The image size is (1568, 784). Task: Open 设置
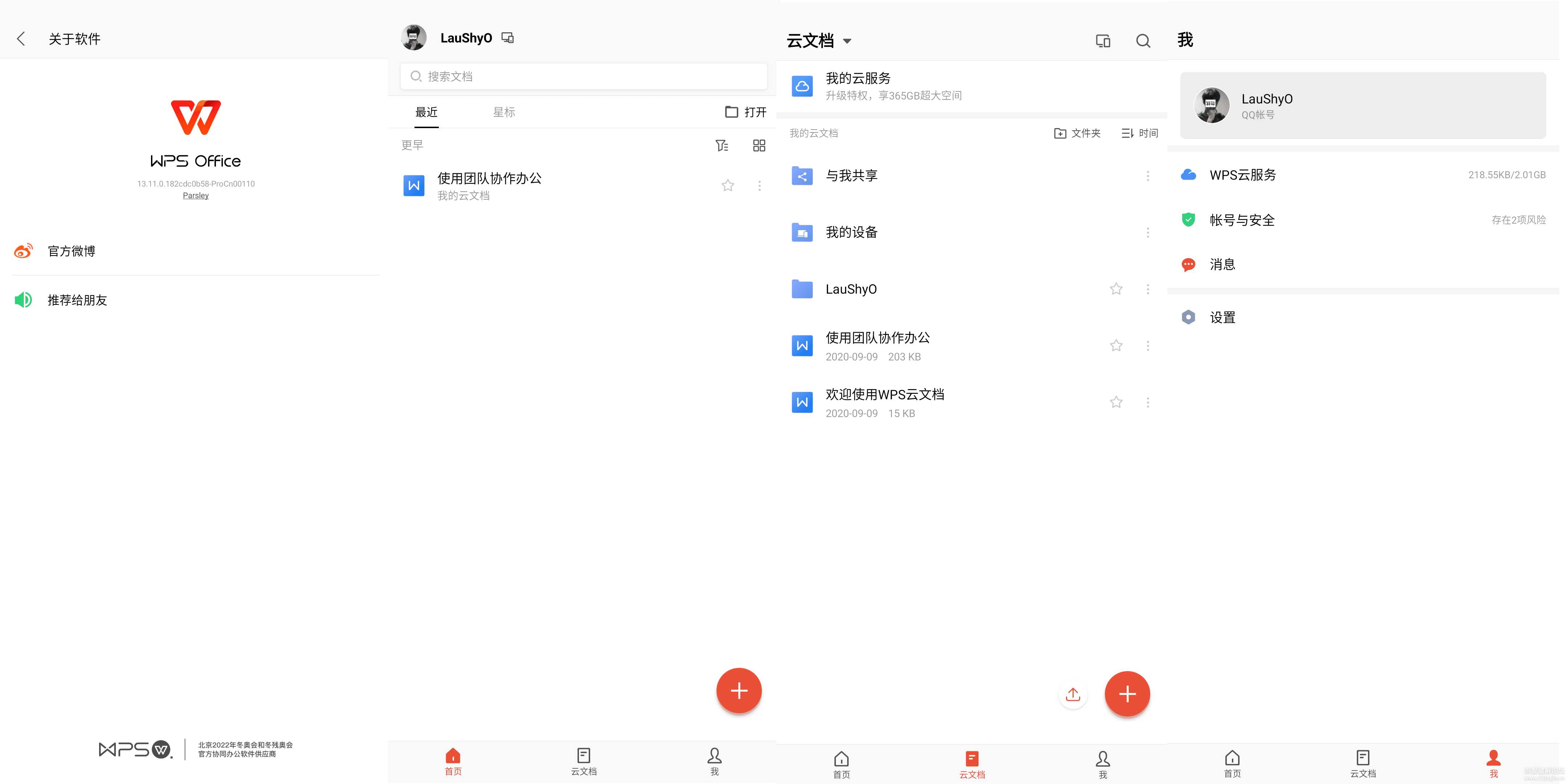[x=1222, y=317]
